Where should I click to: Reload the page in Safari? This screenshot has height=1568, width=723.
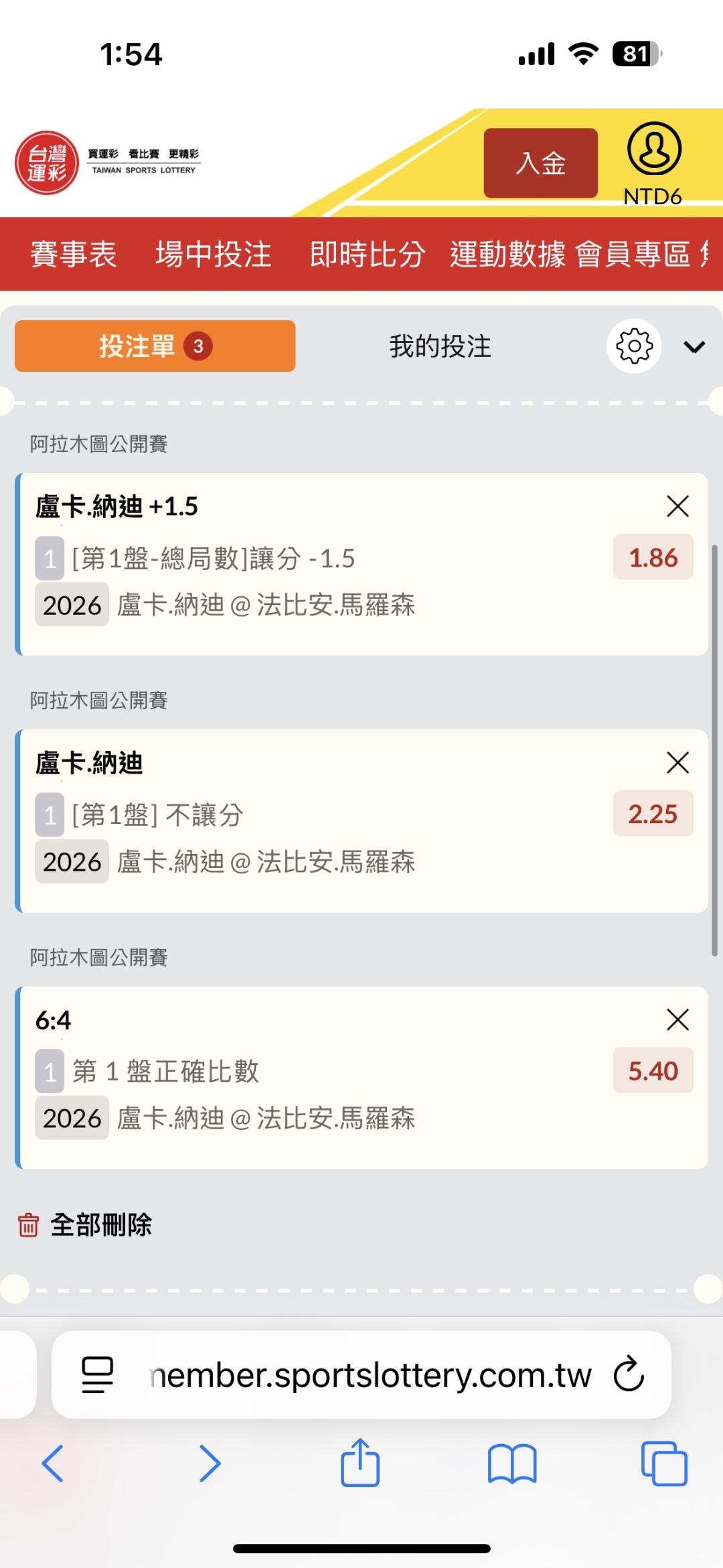(629, 1374)
